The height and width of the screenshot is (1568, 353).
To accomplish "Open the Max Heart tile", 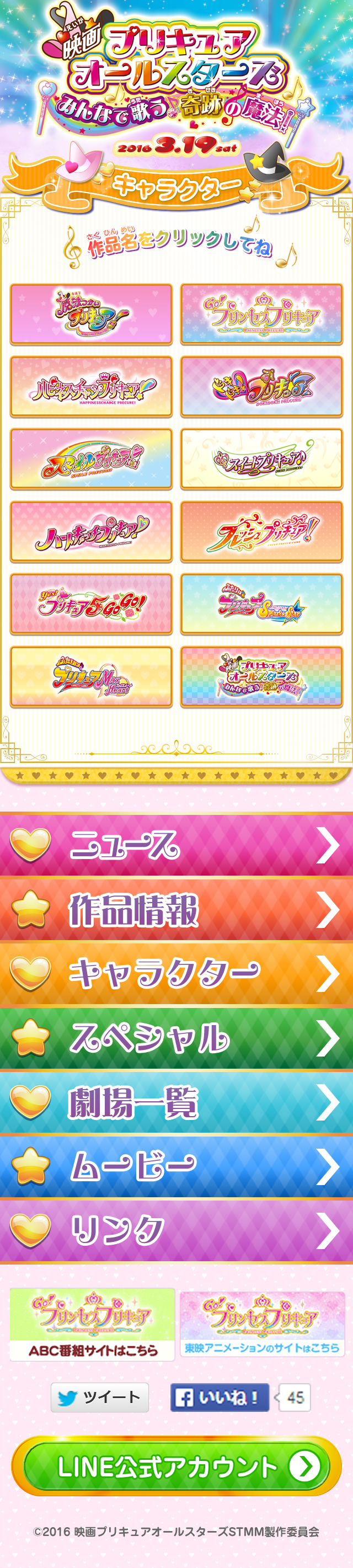I will tap(92, 676).
